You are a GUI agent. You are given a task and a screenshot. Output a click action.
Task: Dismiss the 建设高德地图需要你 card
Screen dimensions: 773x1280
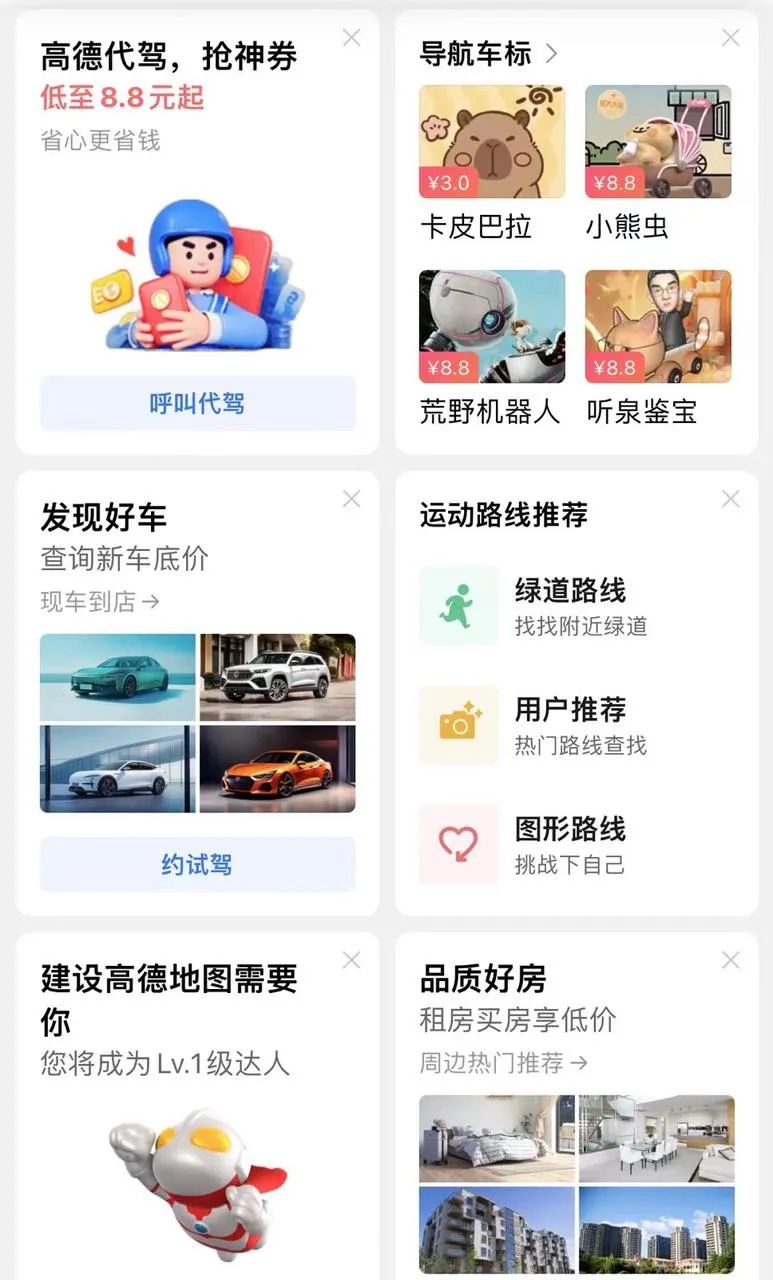click(351, 960)
